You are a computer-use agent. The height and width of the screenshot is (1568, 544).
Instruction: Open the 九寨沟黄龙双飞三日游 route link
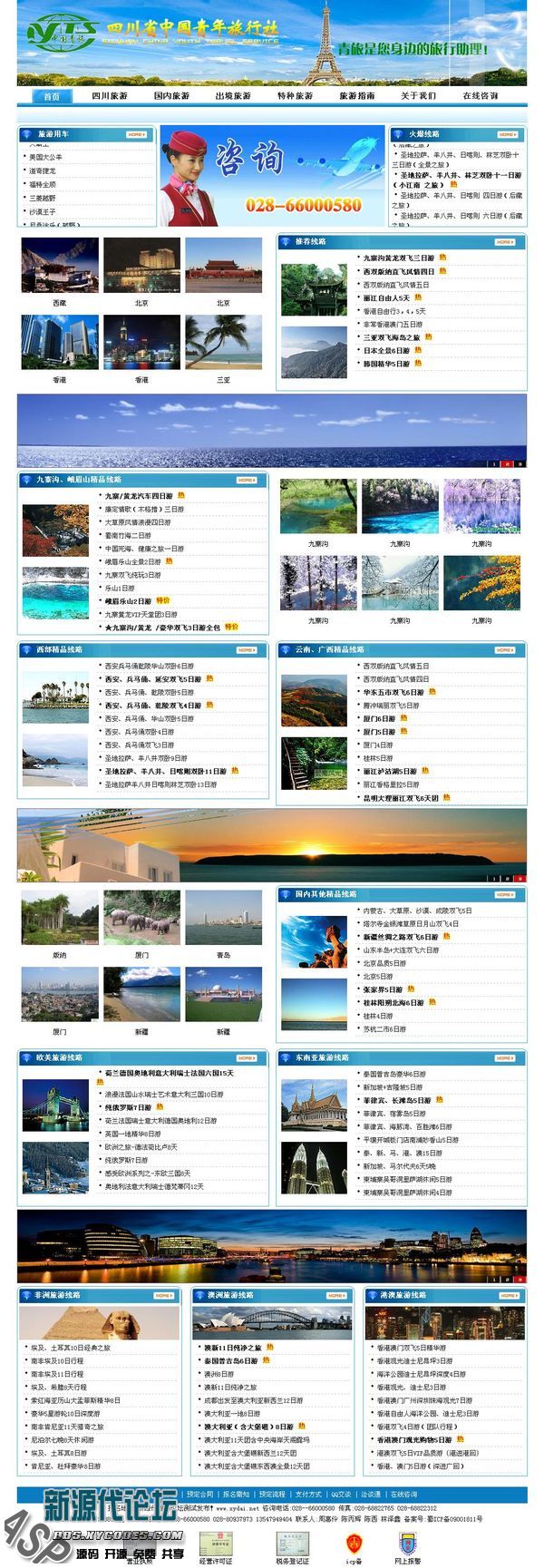[x=398, y=258]
